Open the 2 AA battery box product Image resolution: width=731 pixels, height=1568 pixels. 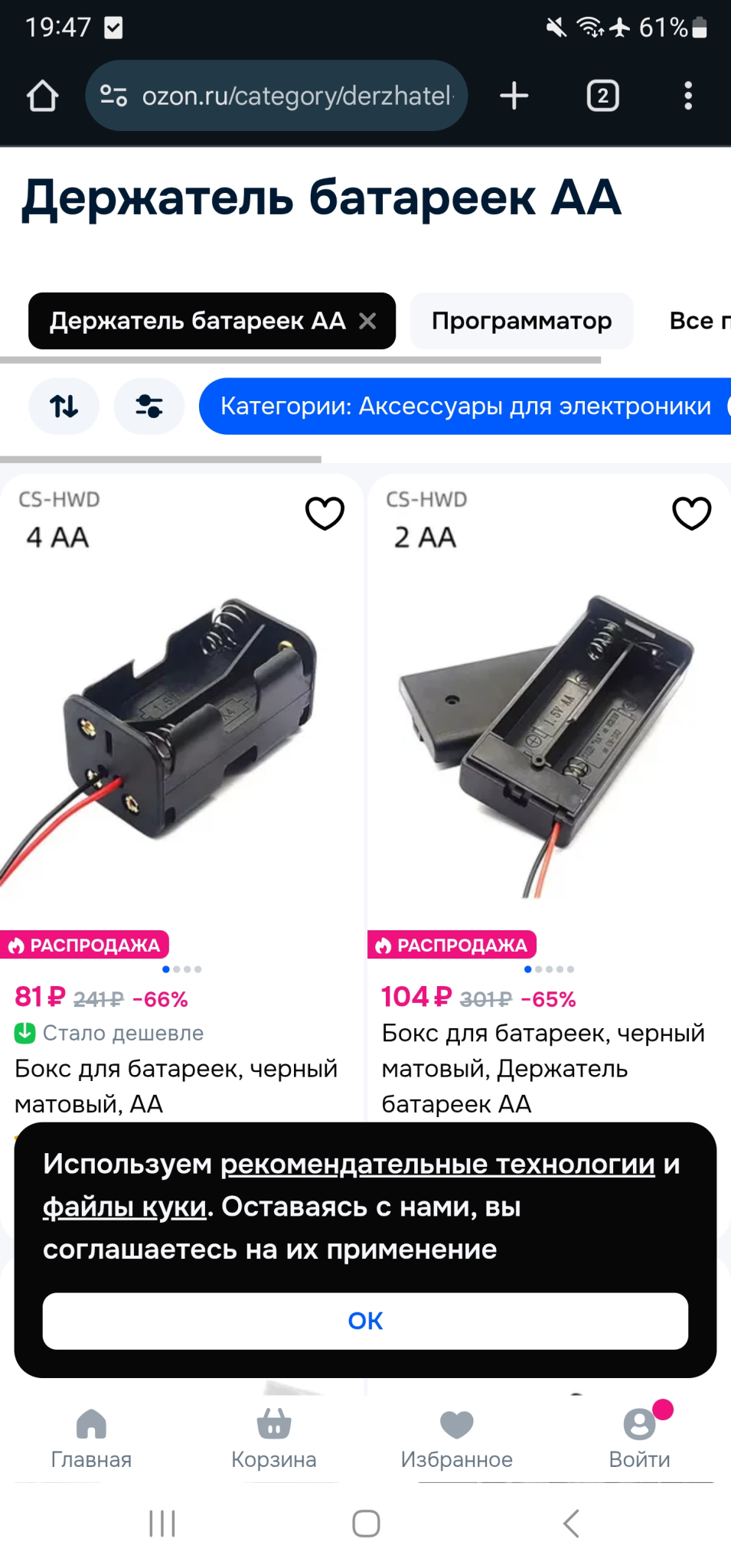(548, 735)
